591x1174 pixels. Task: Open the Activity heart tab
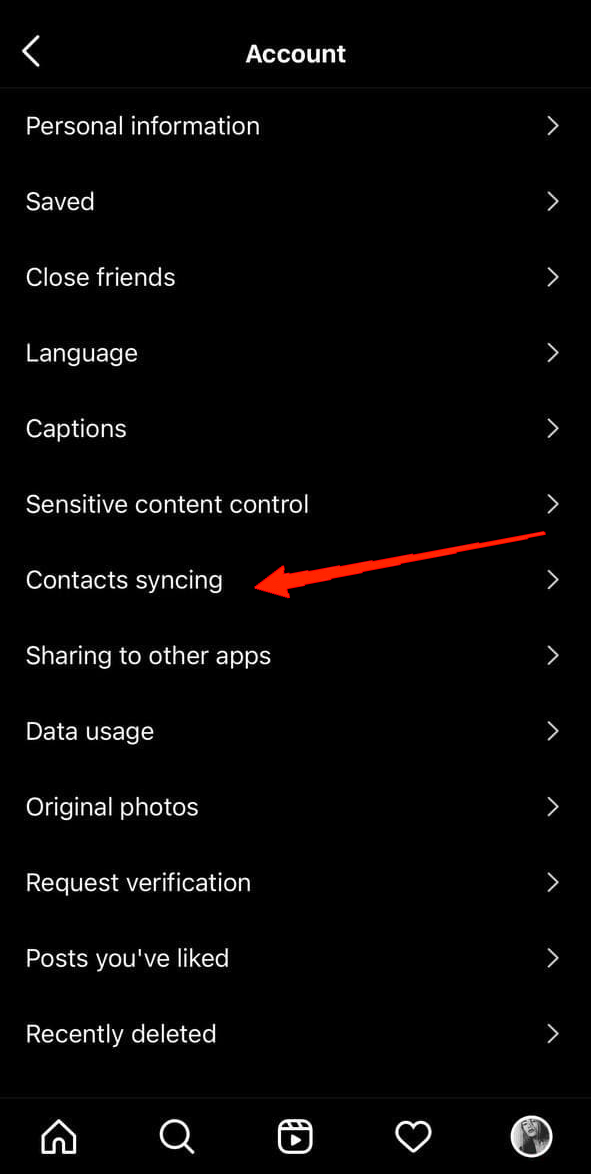[x=413, y=1137]
